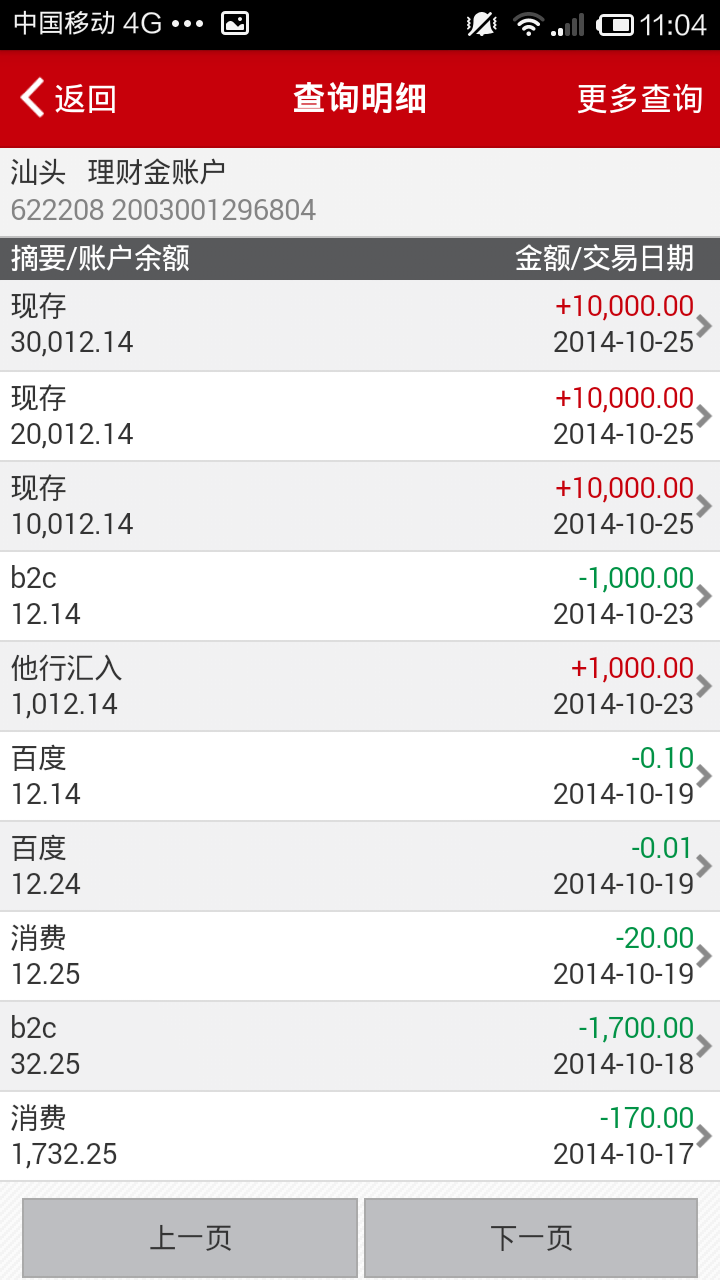View the 消费 -170.00 transaction details
Viewport: 720px width, 1280px height.
coord(360,1136)
